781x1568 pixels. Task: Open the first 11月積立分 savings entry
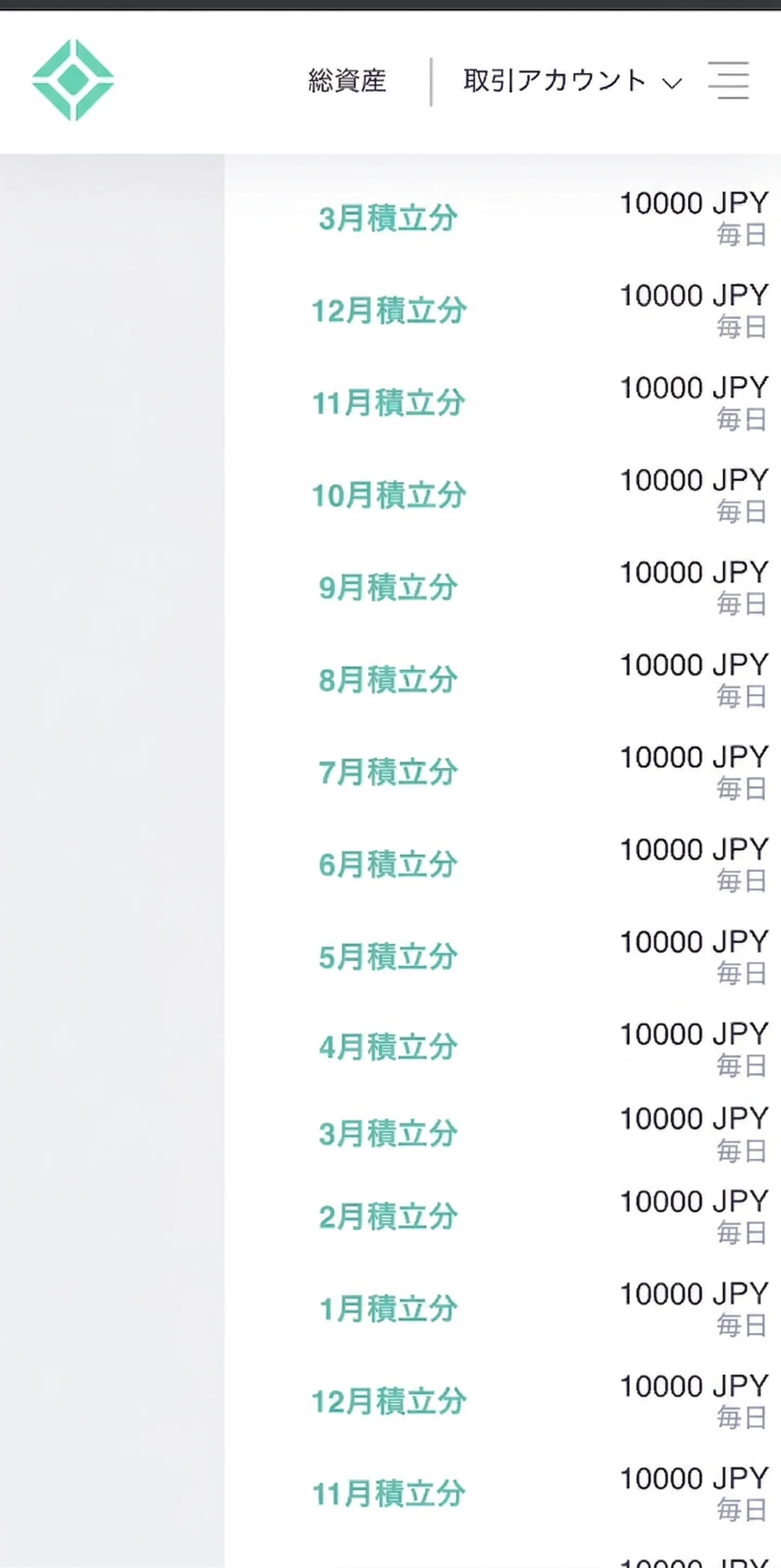388,402
